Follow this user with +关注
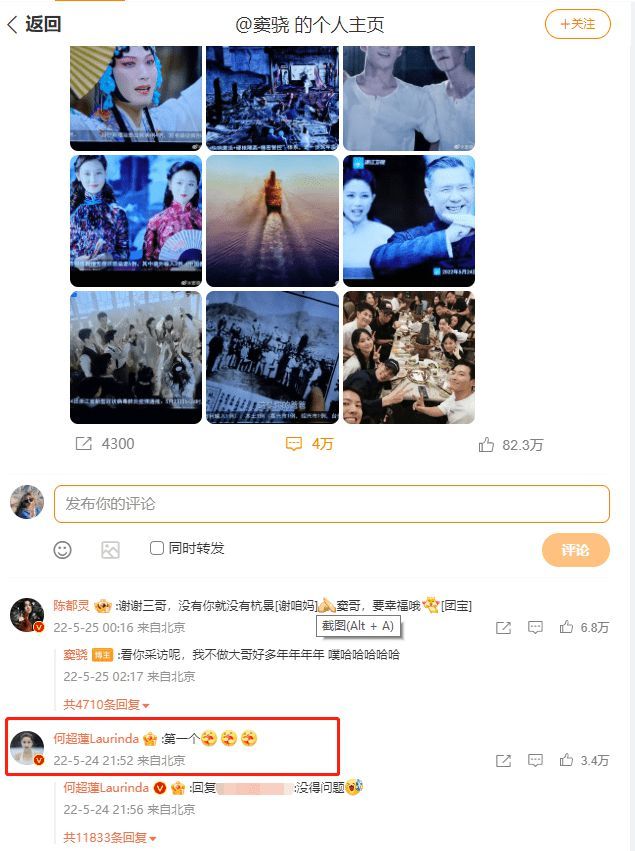The height and width of the screenshot is (851, 635). 577,24
